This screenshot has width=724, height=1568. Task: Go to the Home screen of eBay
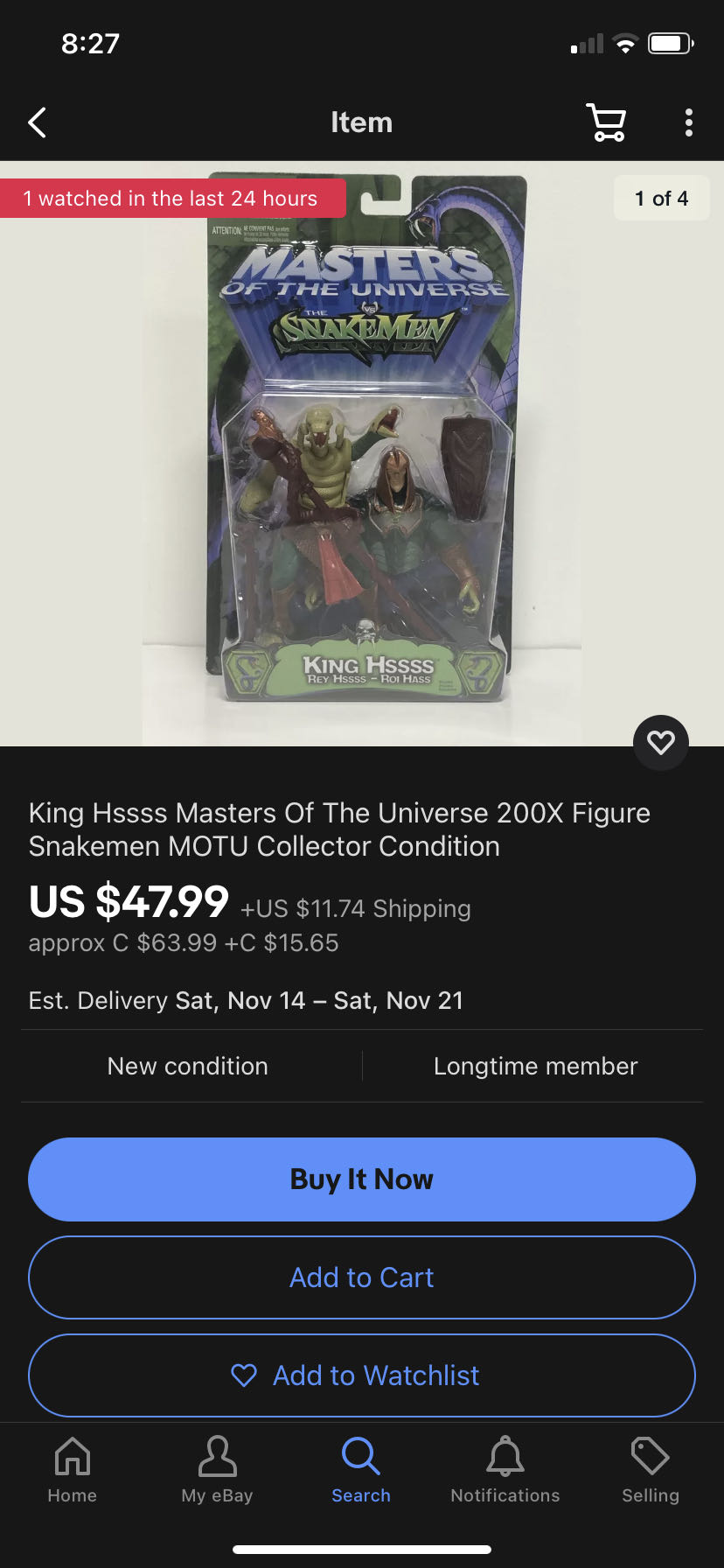72,1470
